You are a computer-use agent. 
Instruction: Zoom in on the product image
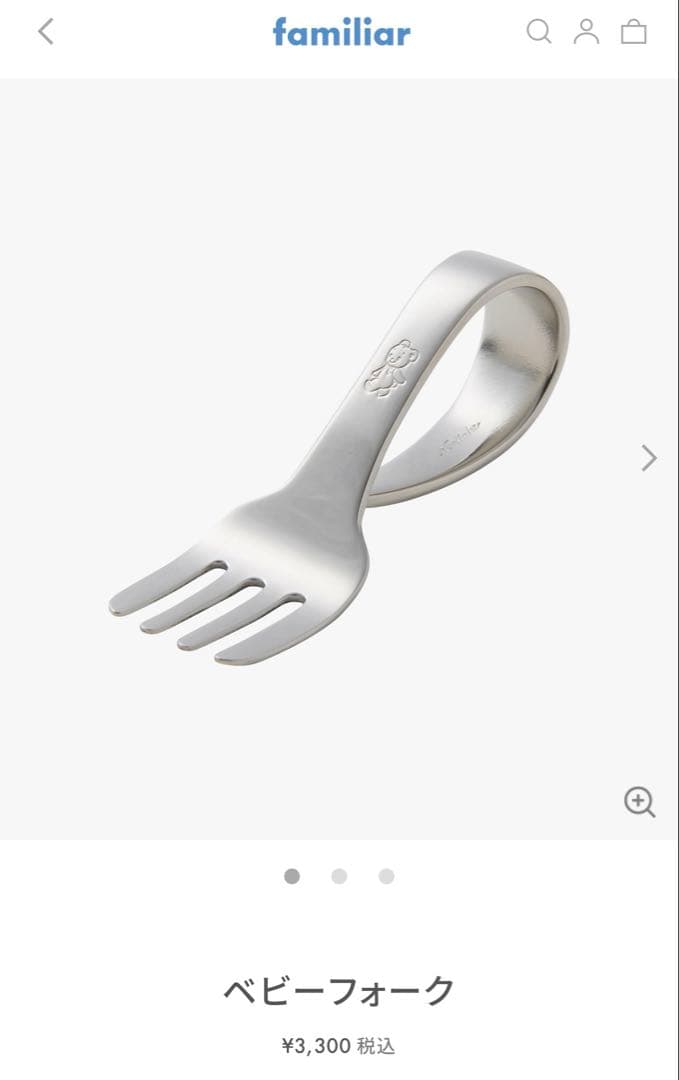coord(639,801)
